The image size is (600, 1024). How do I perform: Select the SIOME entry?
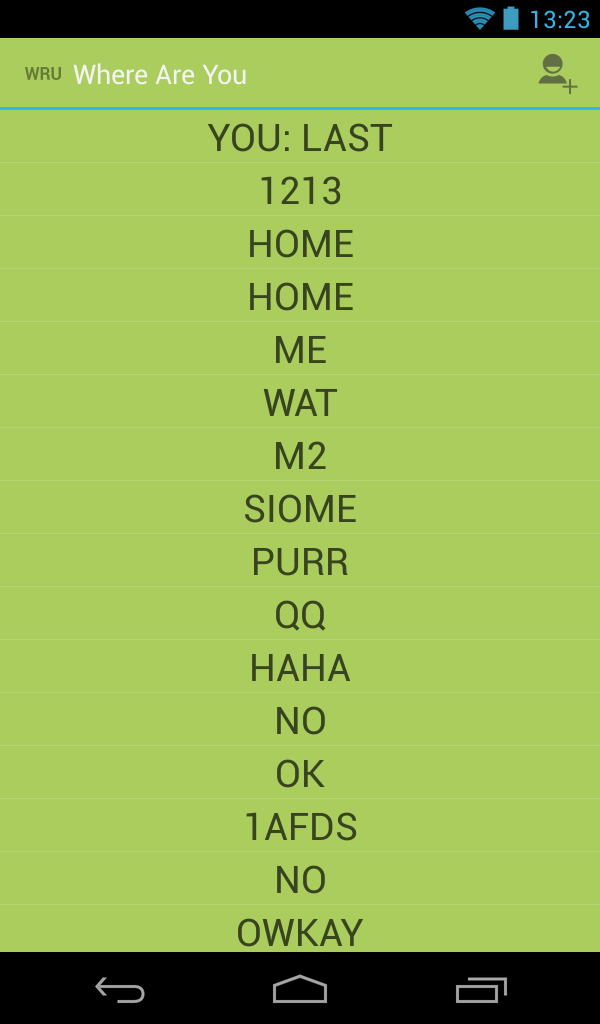click(300, 509)
